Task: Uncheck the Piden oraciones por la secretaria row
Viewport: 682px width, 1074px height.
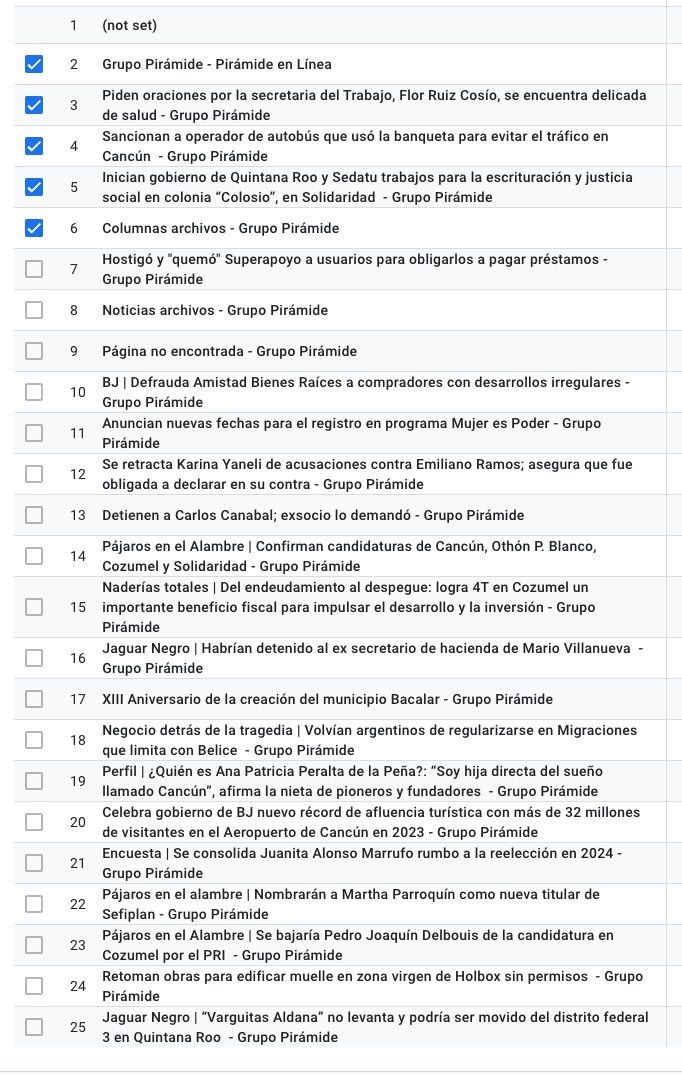Action: click(34, 105)
